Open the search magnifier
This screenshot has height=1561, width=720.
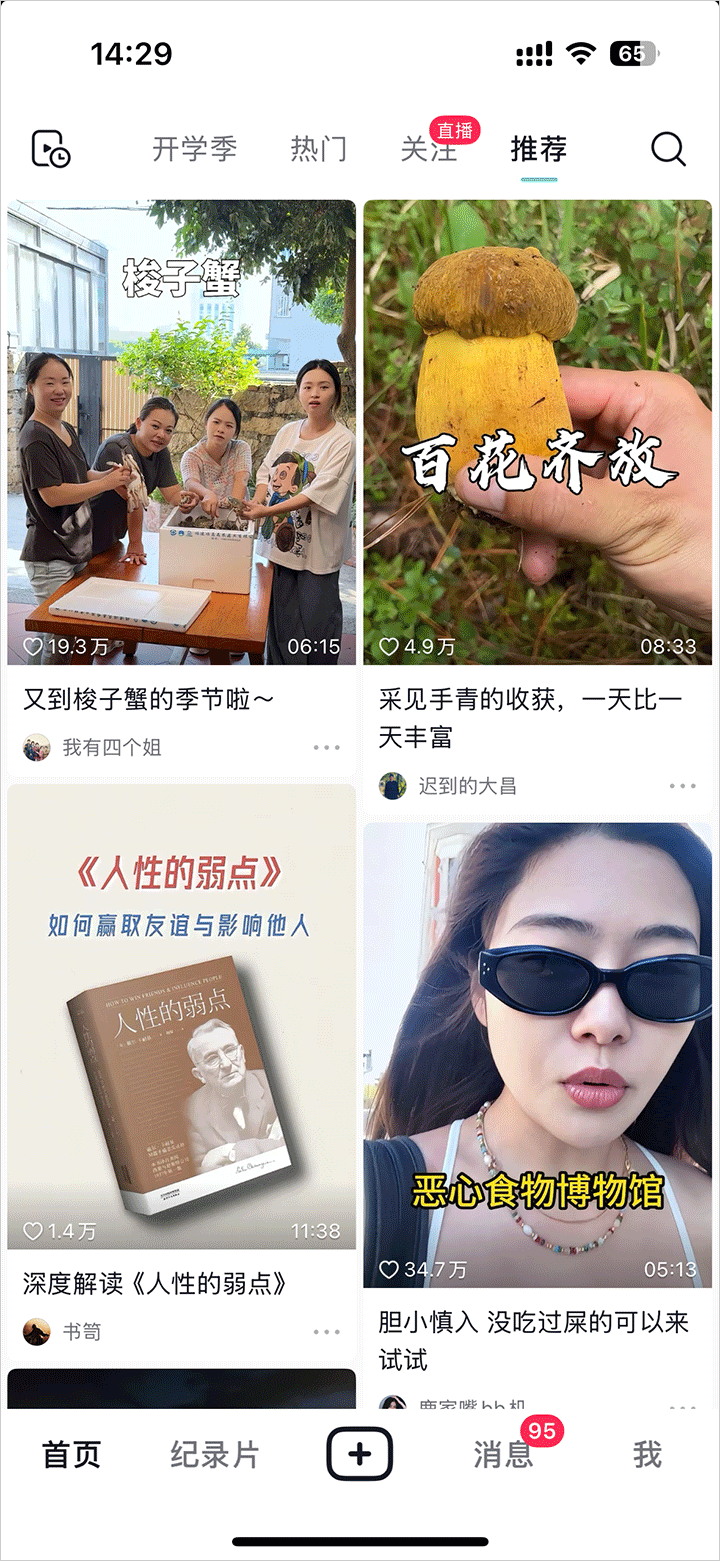[668, 149]
